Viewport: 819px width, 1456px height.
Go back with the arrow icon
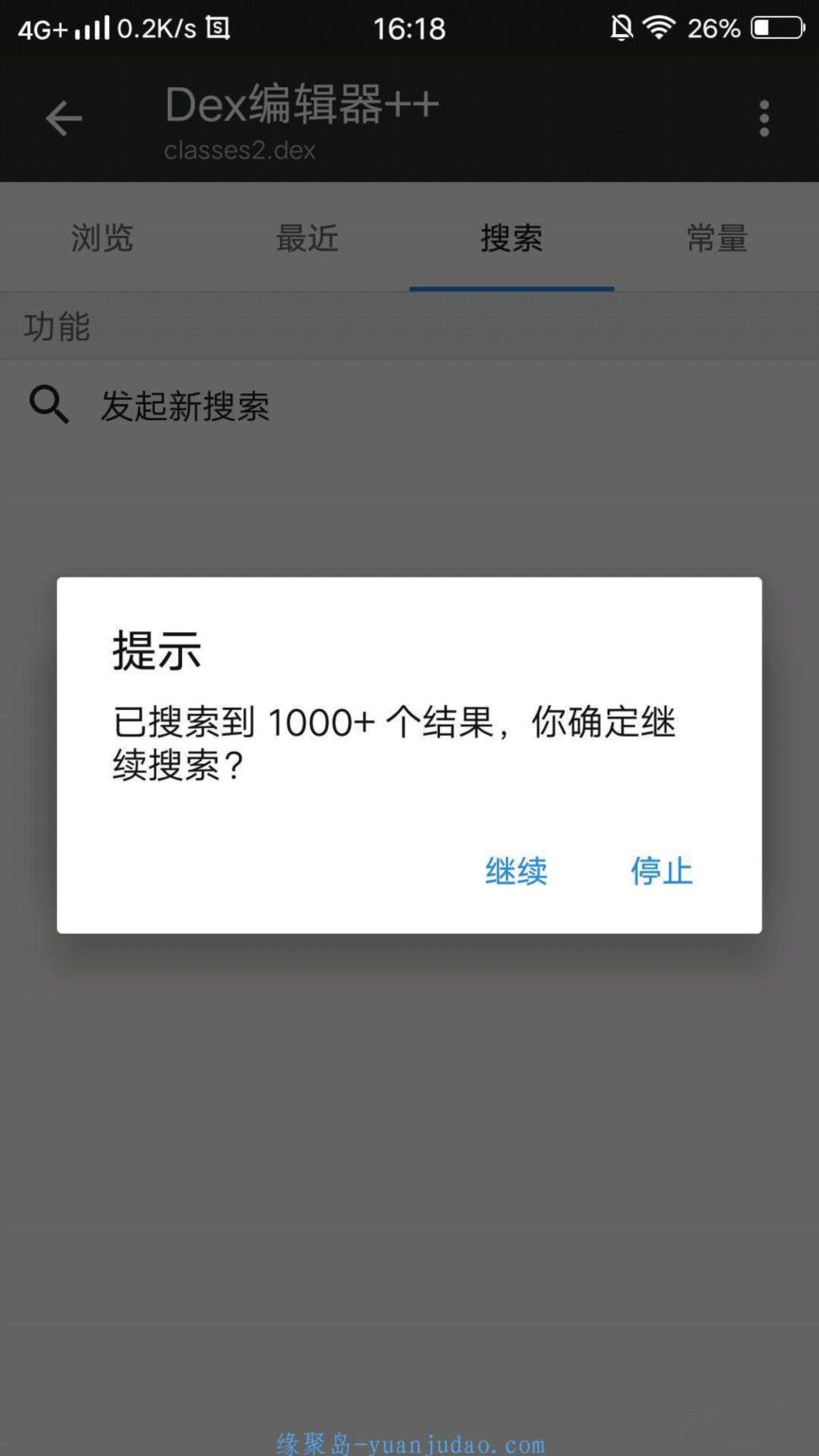tap(64, 118)
